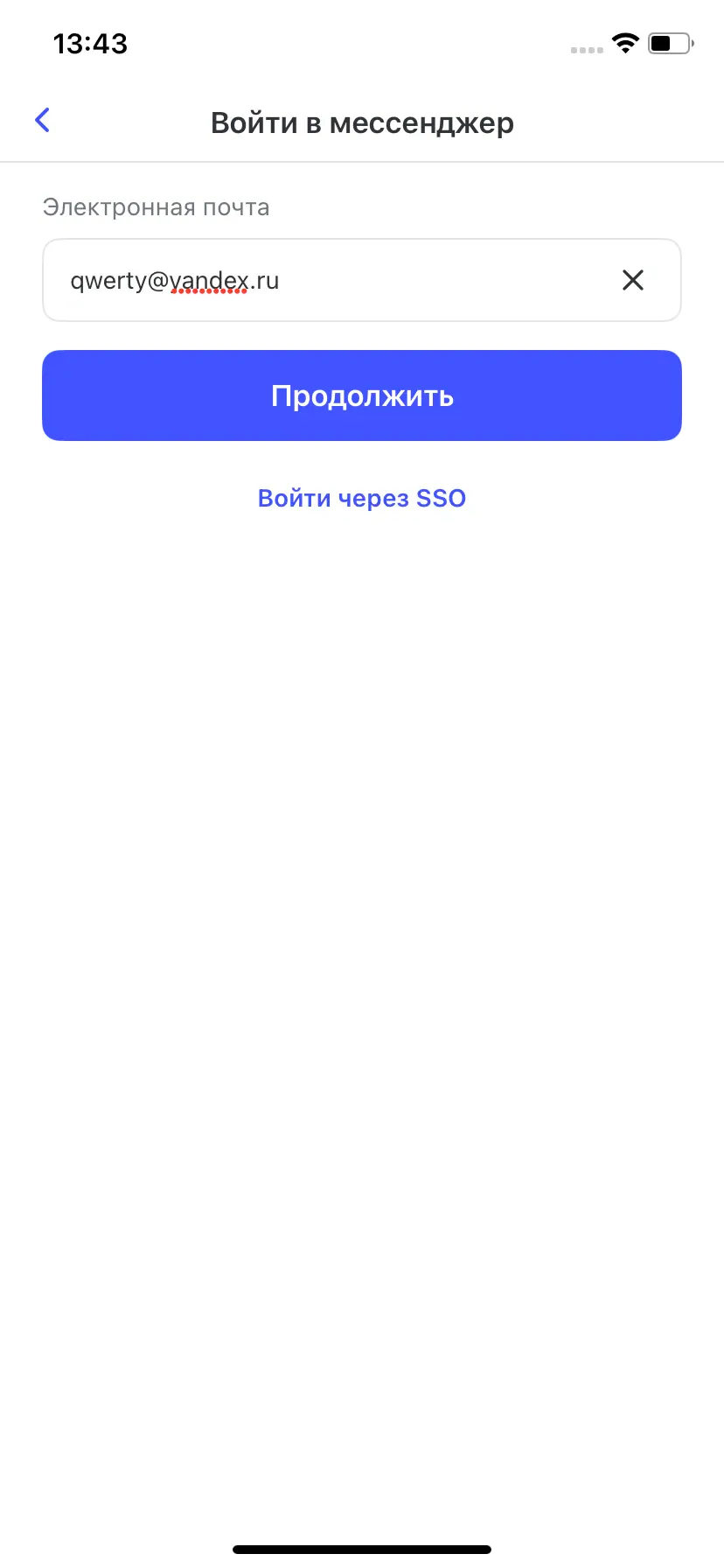Open the Войти через SSO link

(362, 499)
